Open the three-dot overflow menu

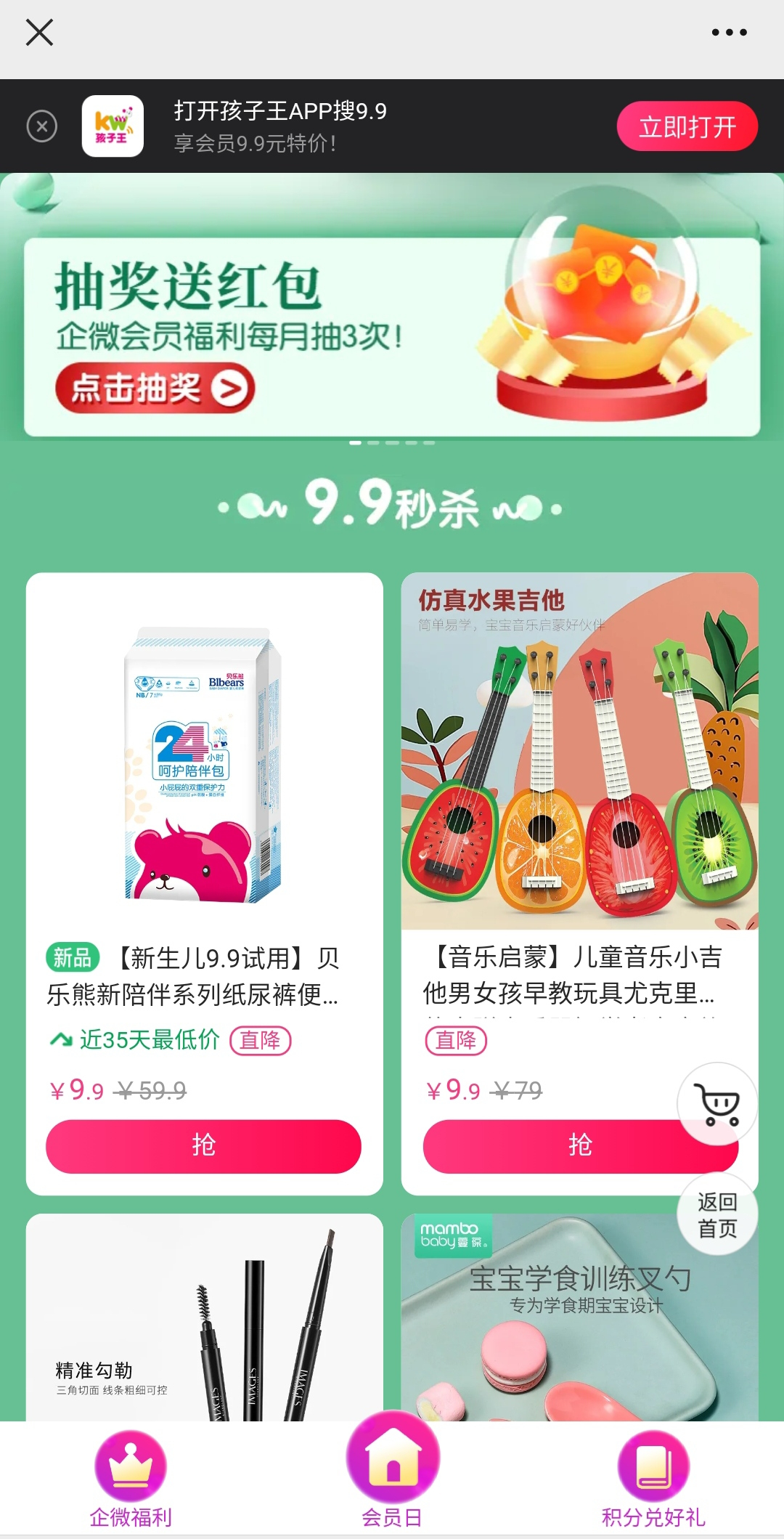point(728,33)
